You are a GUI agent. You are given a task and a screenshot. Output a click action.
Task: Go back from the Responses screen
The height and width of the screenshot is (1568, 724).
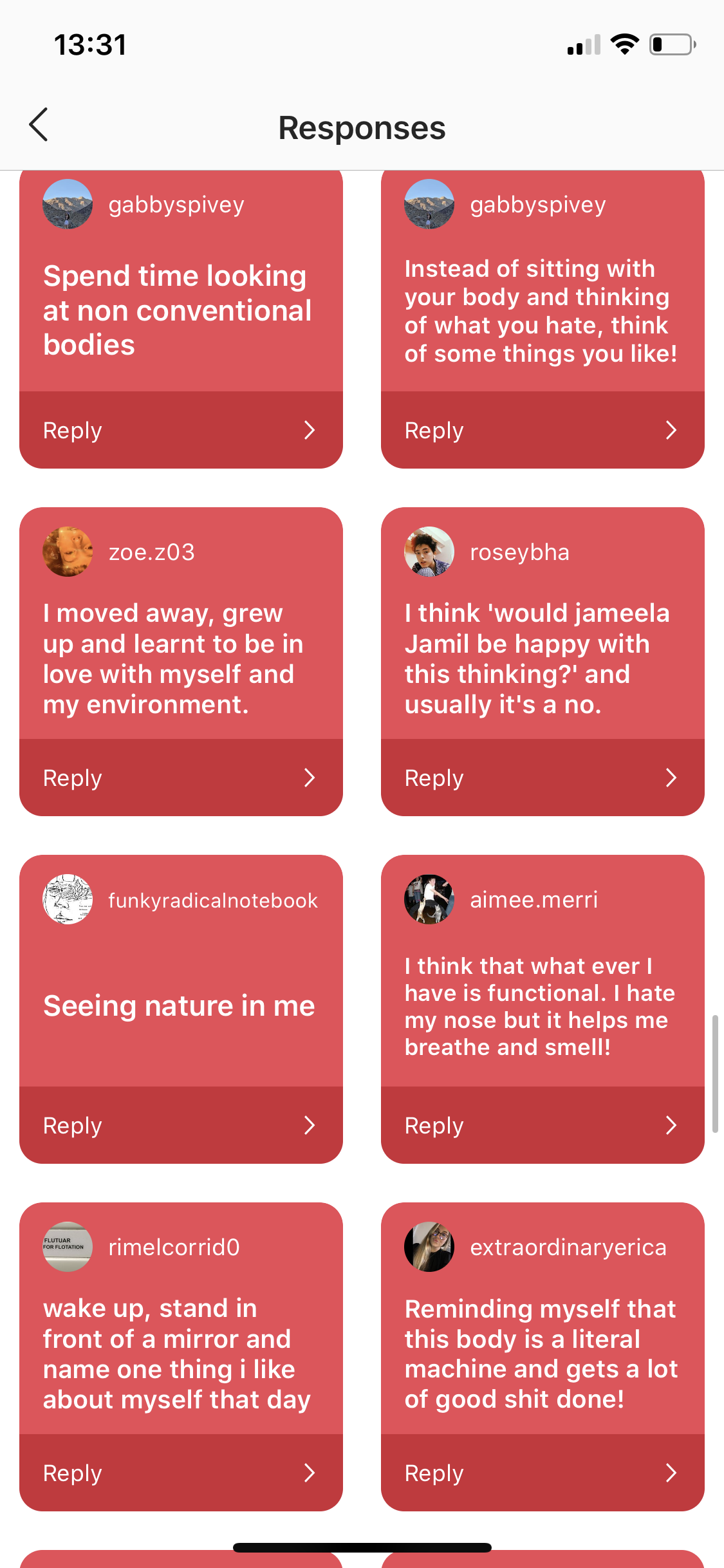coord(39,125)
